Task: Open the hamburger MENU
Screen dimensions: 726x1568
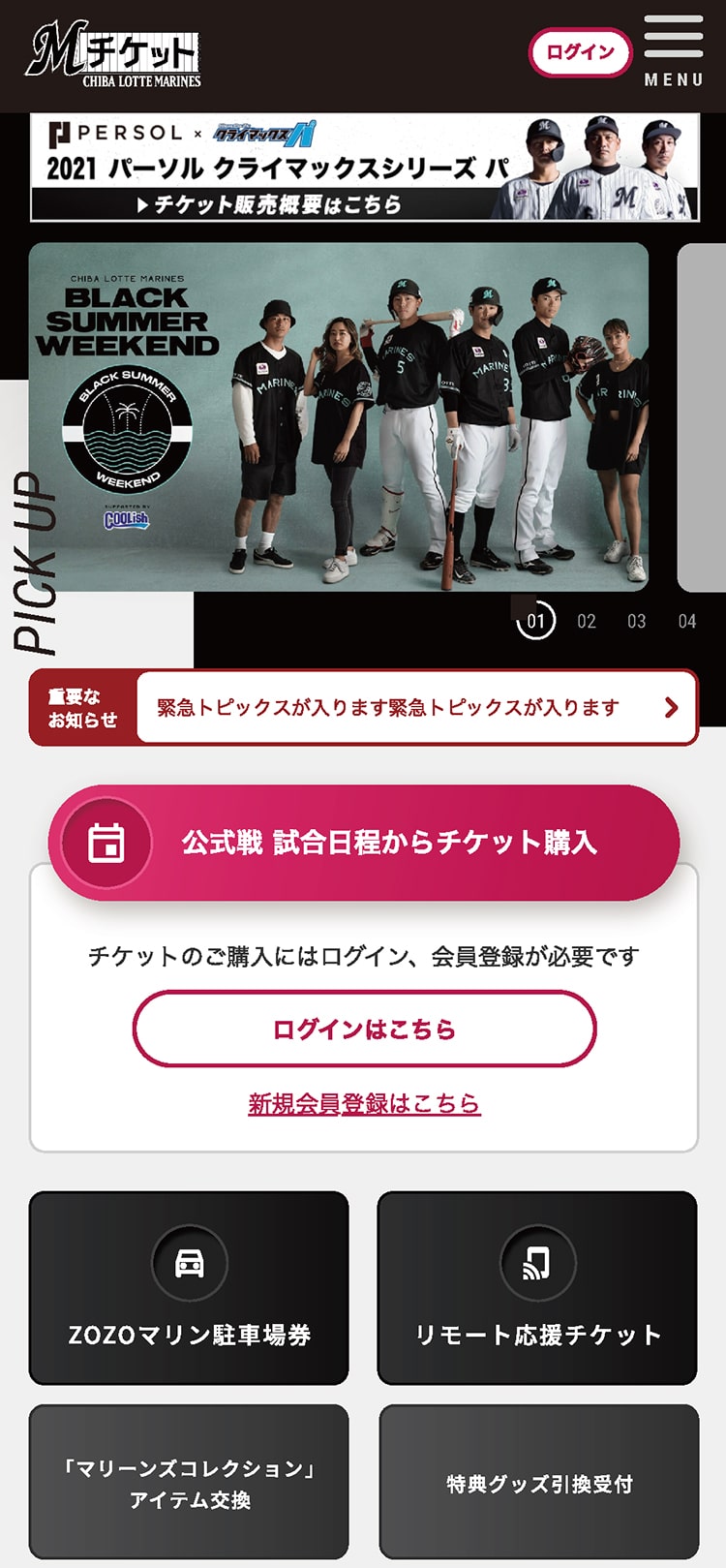Action: (x=674, y=52)
